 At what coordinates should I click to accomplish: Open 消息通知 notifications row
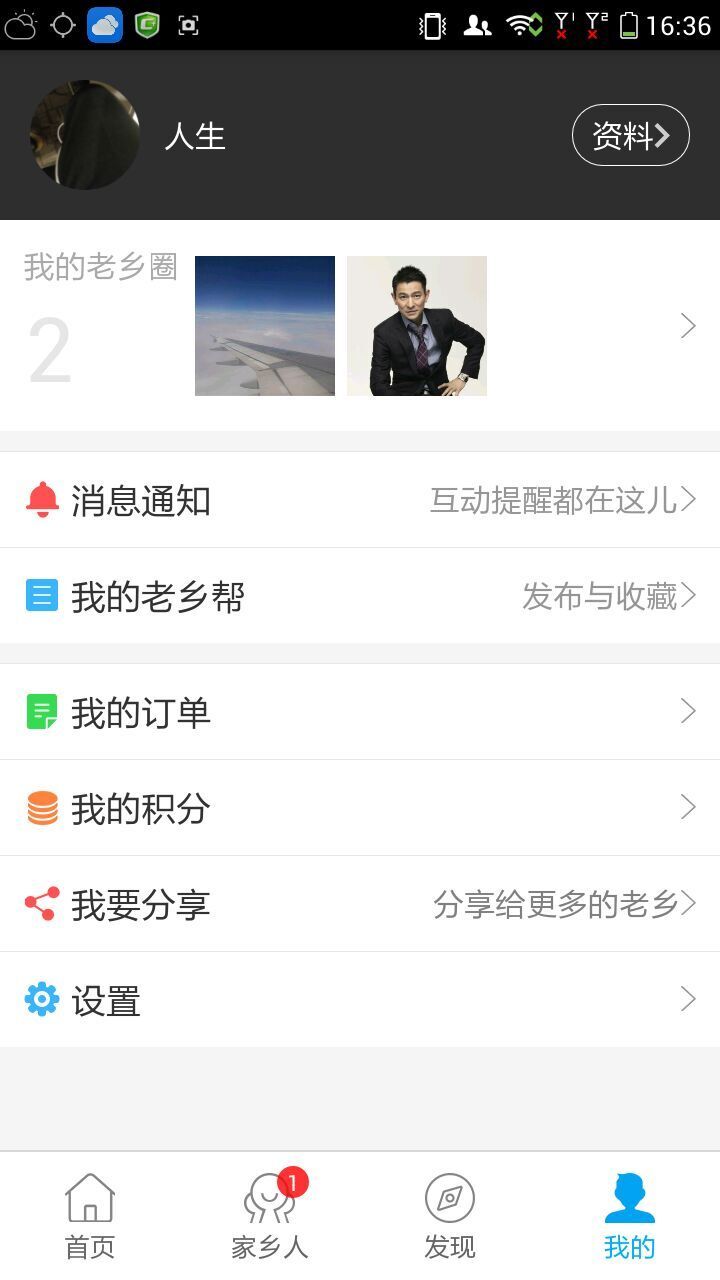(360, 500)
